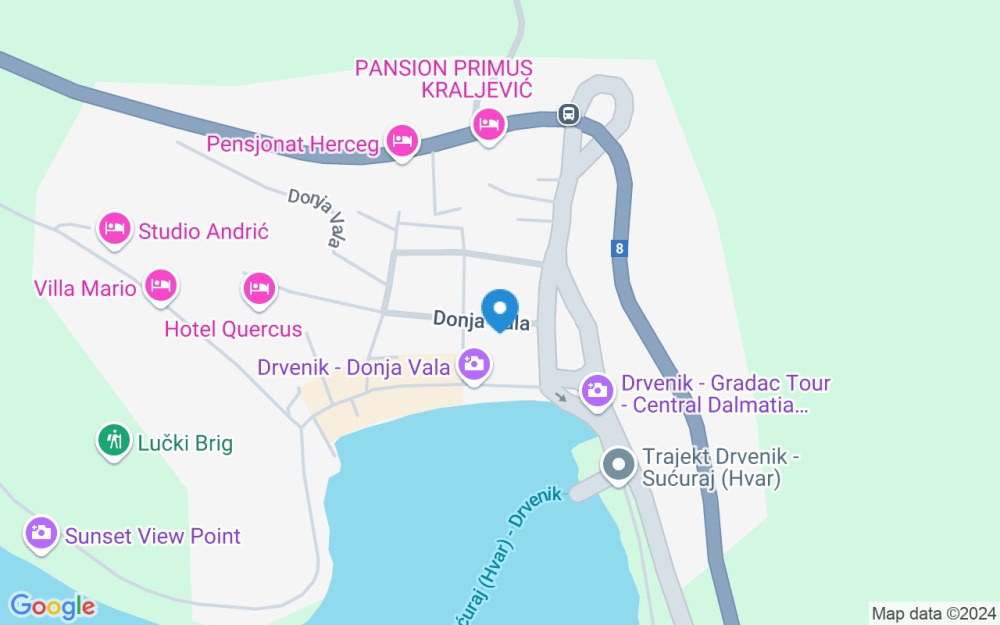
Task: Select the Trajekt Drvenik - Sućuraj ferry marker
Action: pyautogui.click(x=618, y=466)
